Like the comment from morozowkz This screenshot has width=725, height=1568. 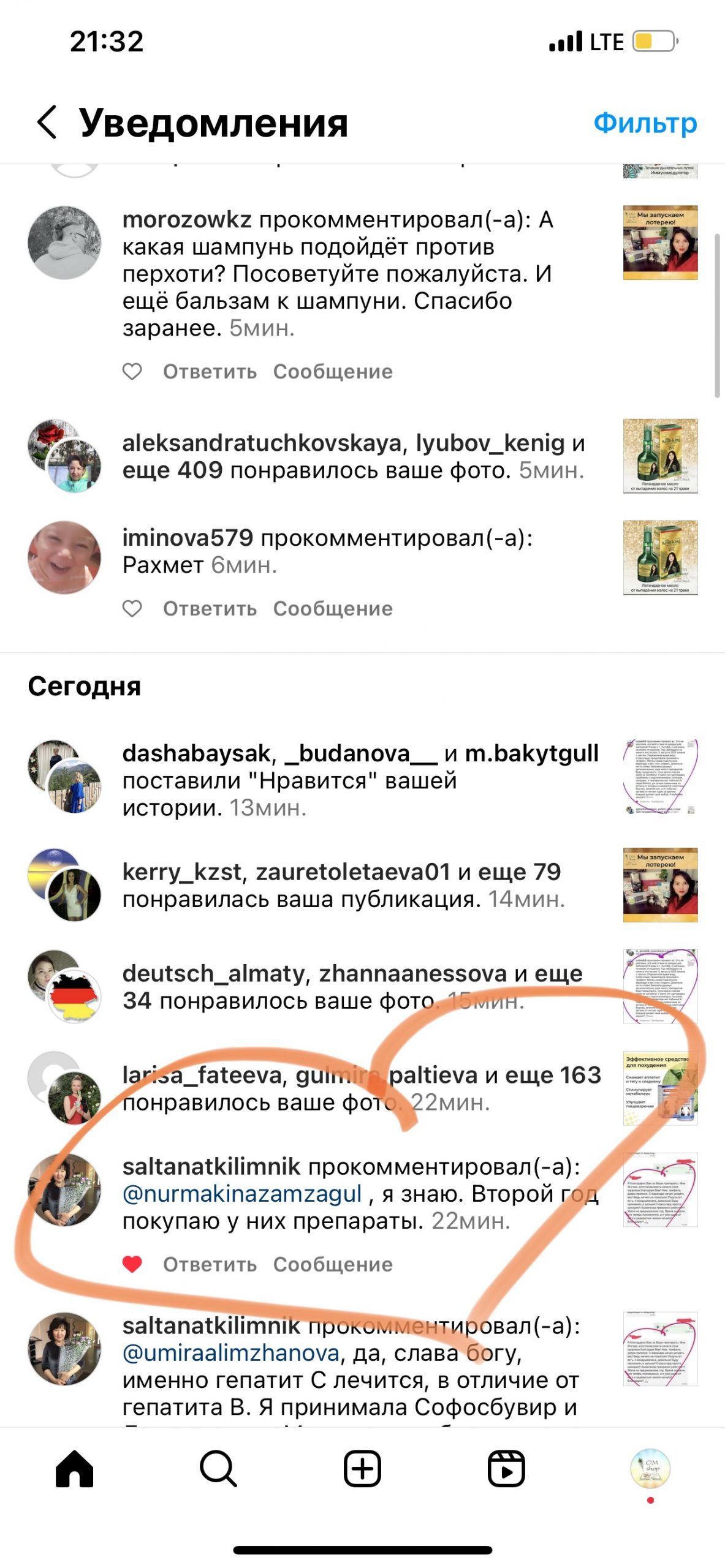[x=132, y=371]
